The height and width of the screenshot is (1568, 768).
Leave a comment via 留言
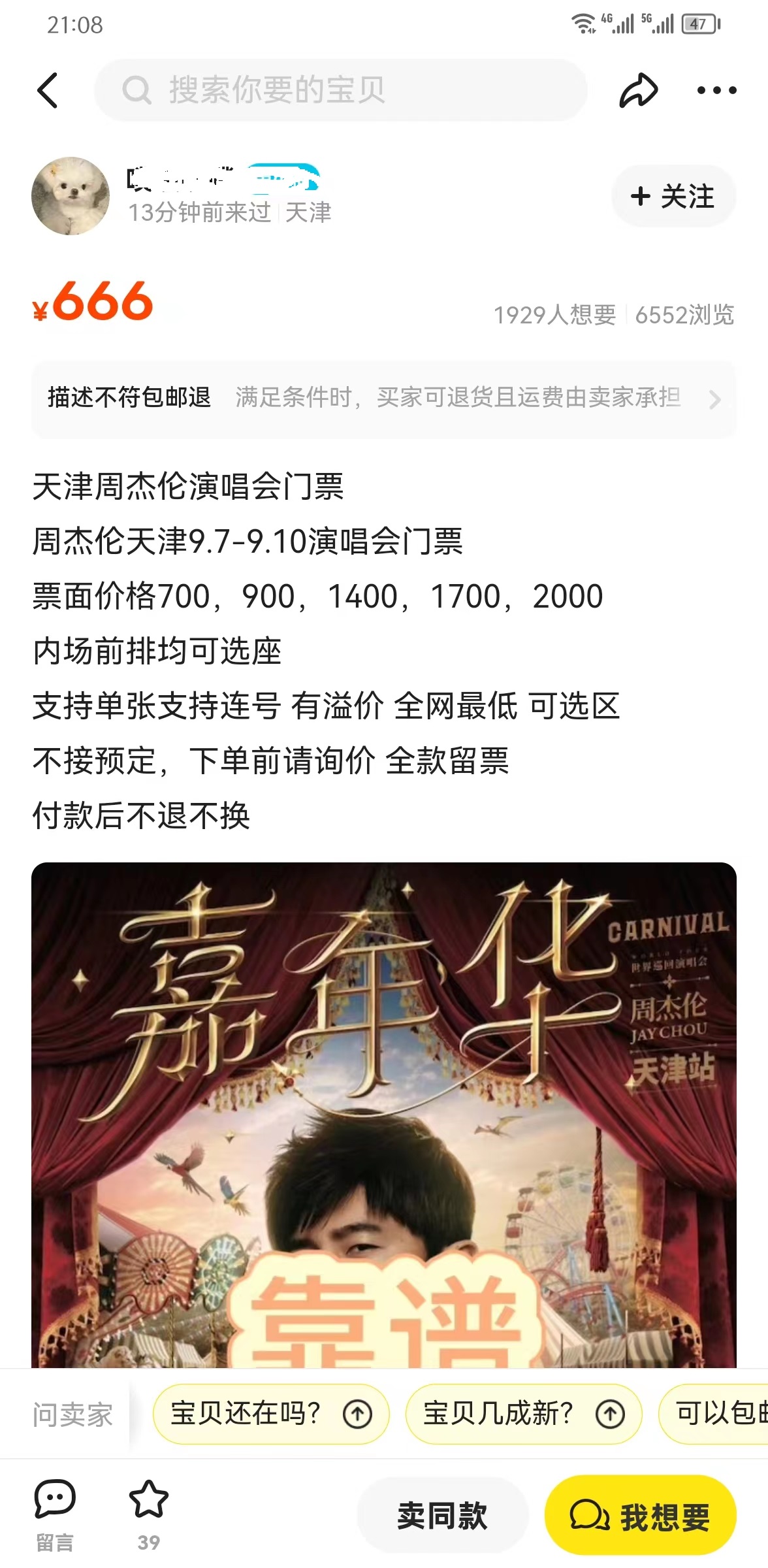pyautogui.click(x=55, y=1514)
